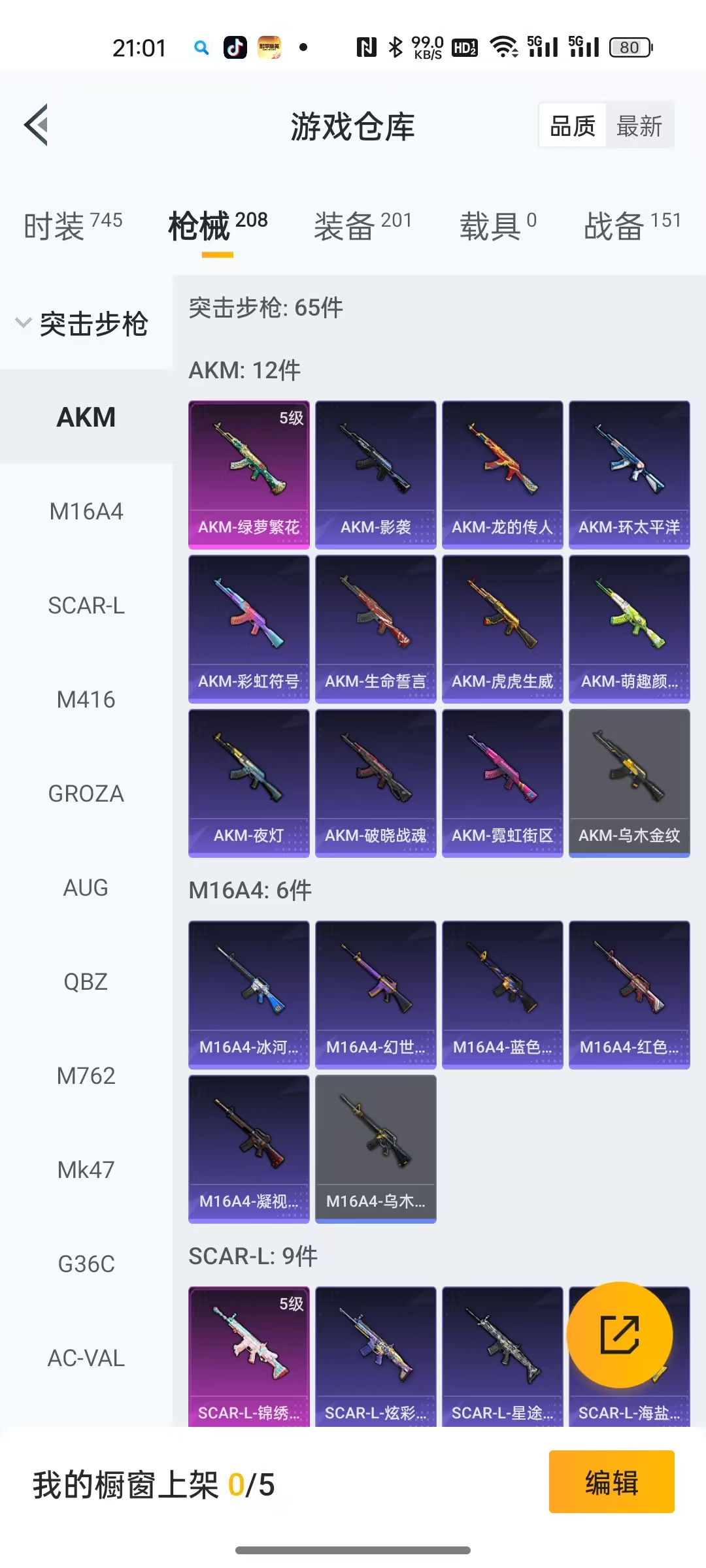View the SCAR-L-锦绣 skin tile
This screenshot has height=1568, width=706.
tap(248, 1356)
